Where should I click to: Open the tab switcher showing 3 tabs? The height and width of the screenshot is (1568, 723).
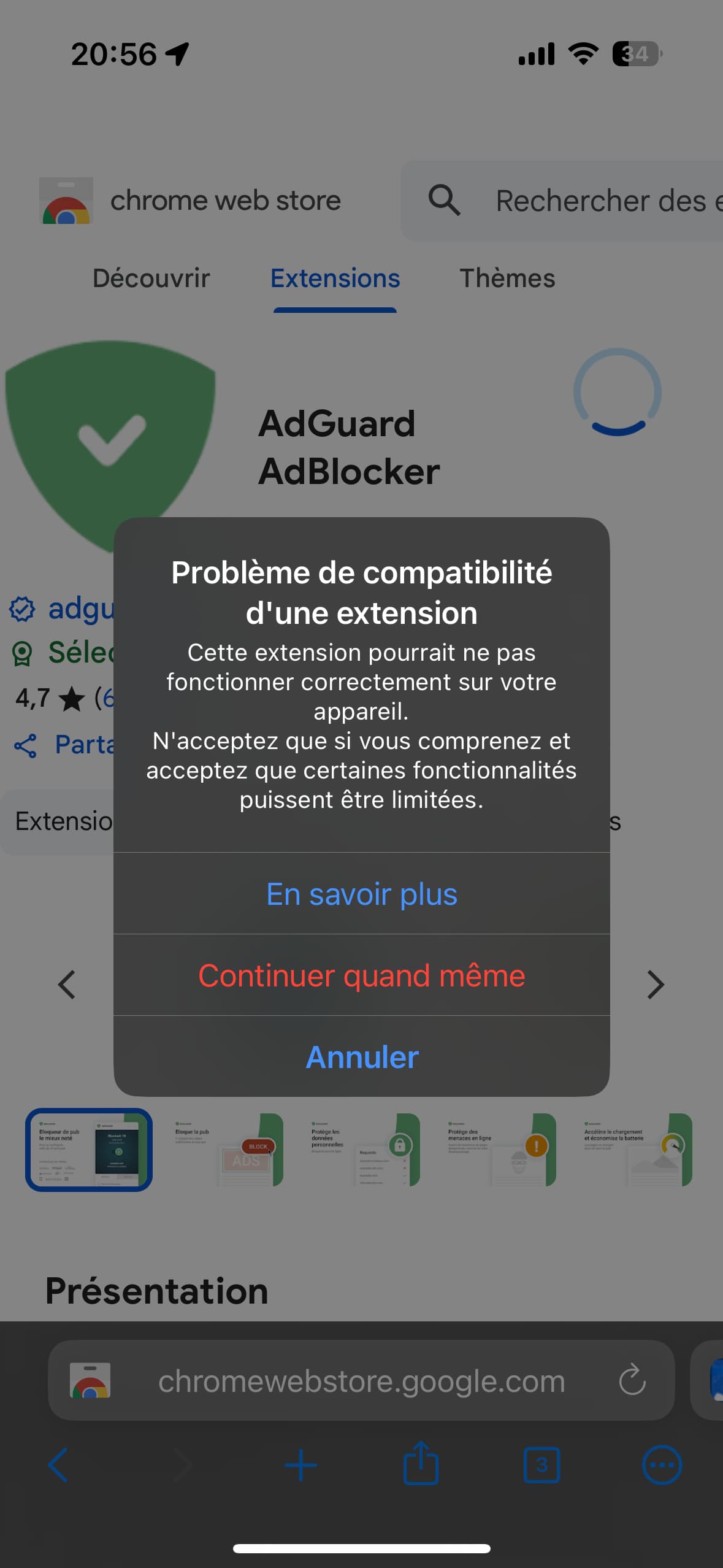coord(541,1465)
